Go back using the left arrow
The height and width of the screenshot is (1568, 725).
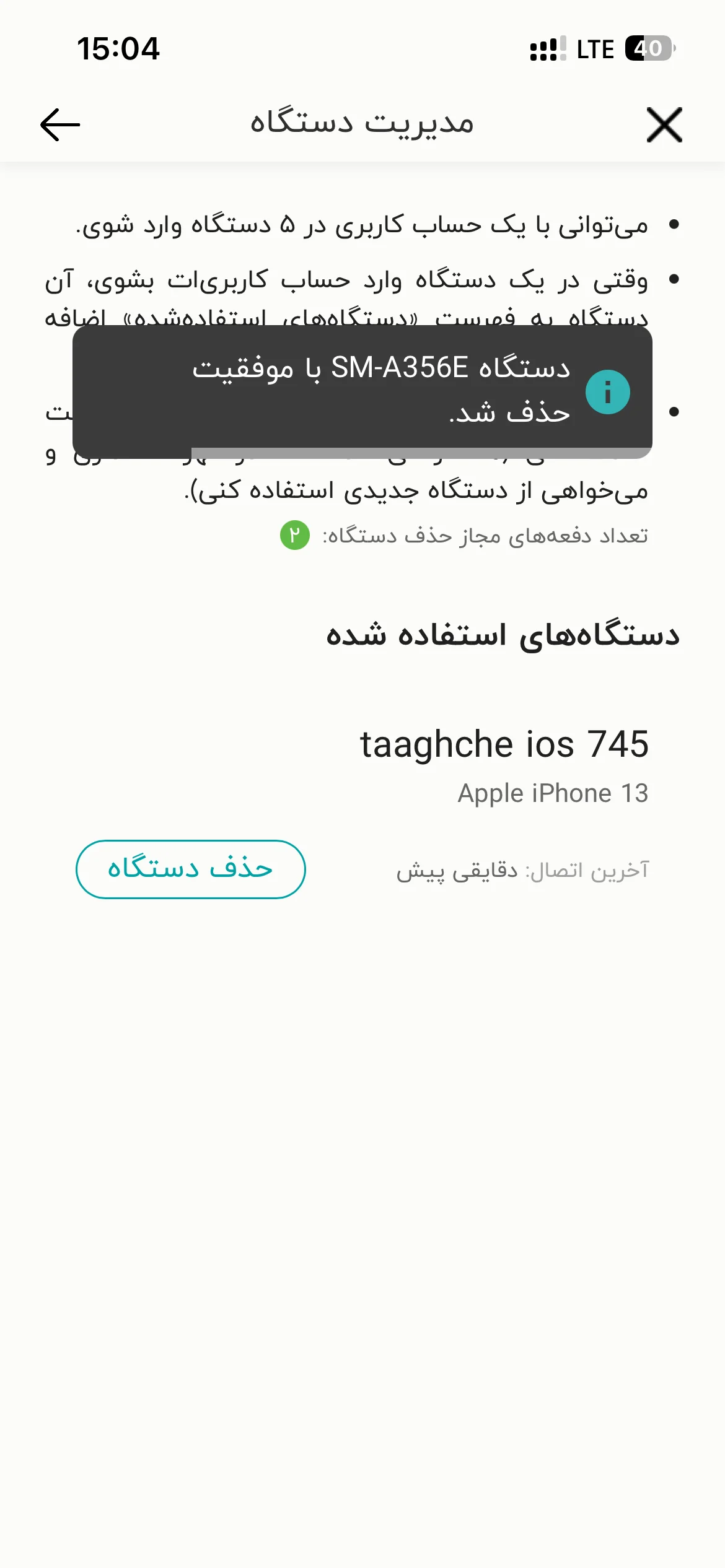point(60,124)
